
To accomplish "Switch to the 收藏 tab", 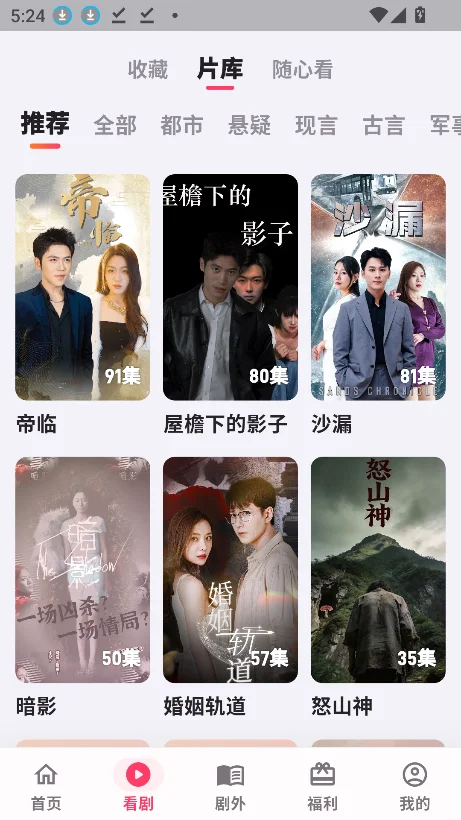I will click(148, 70).
